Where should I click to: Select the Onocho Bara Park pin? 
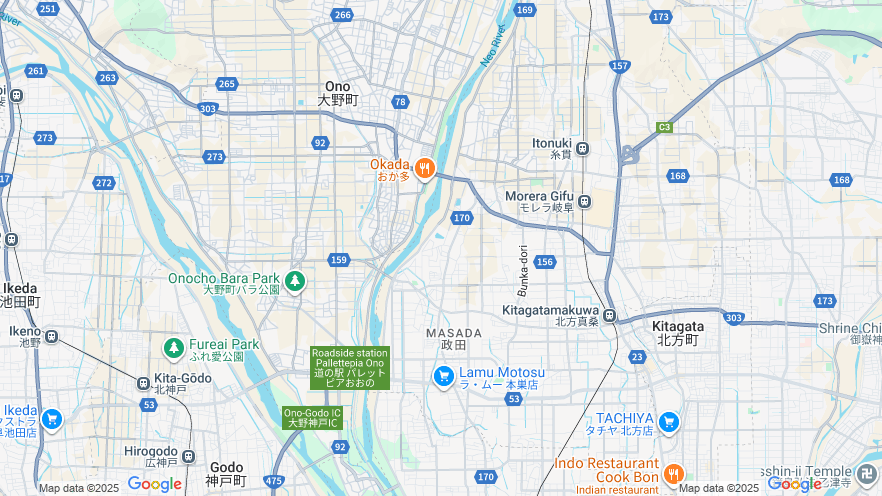point(294,282)
